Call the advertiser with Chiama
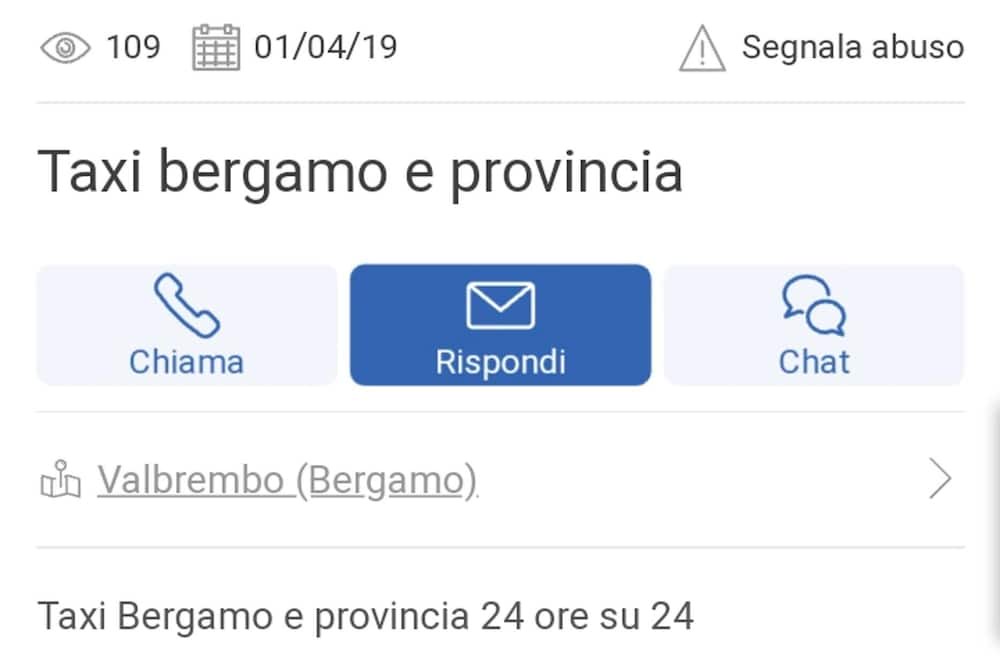1000x666 pixels. tap(186, 325)
